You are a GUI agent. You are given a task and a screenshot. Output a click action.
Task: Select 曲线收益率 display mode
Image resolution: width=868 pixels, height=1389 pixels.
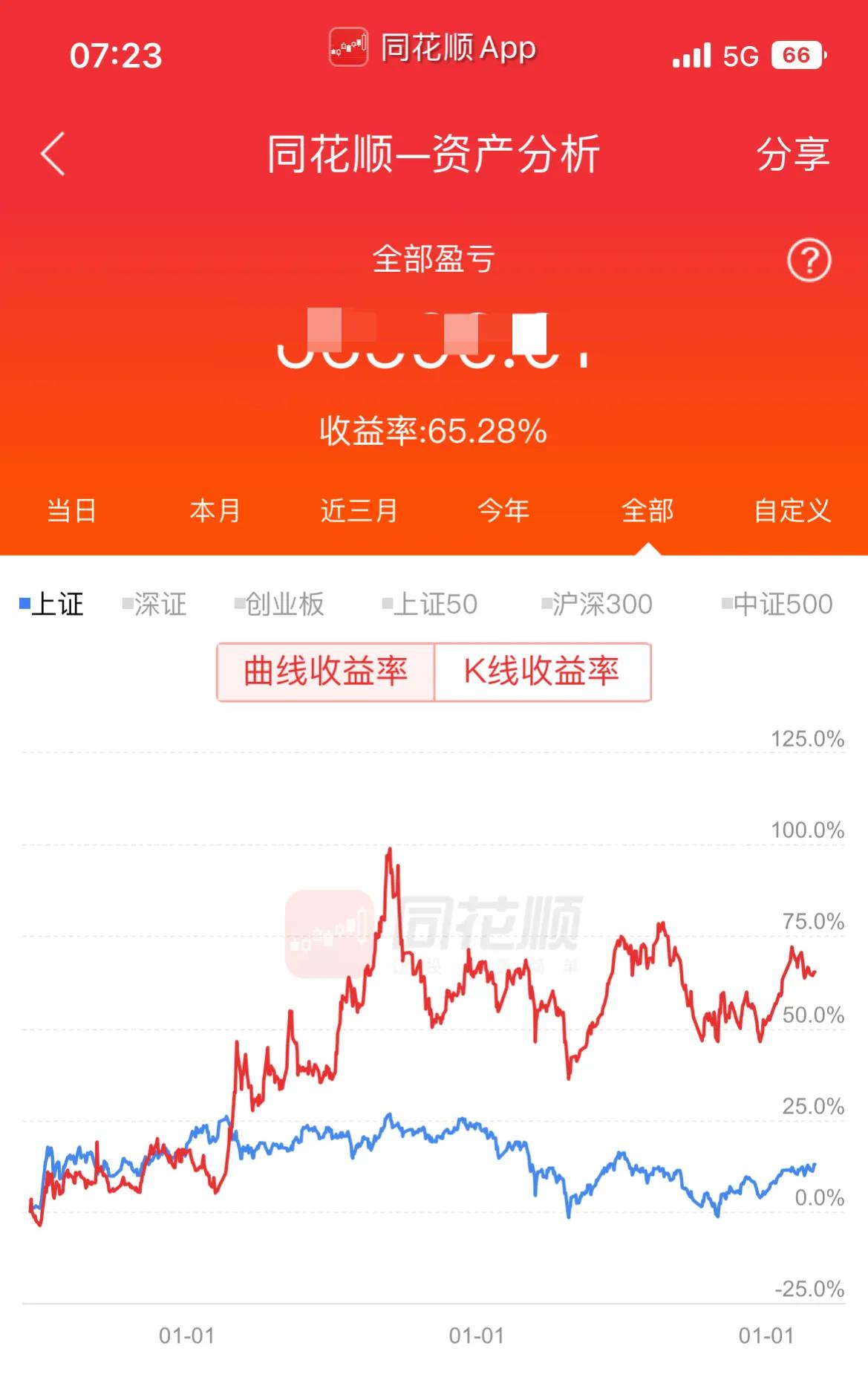(x=325, y=671)
